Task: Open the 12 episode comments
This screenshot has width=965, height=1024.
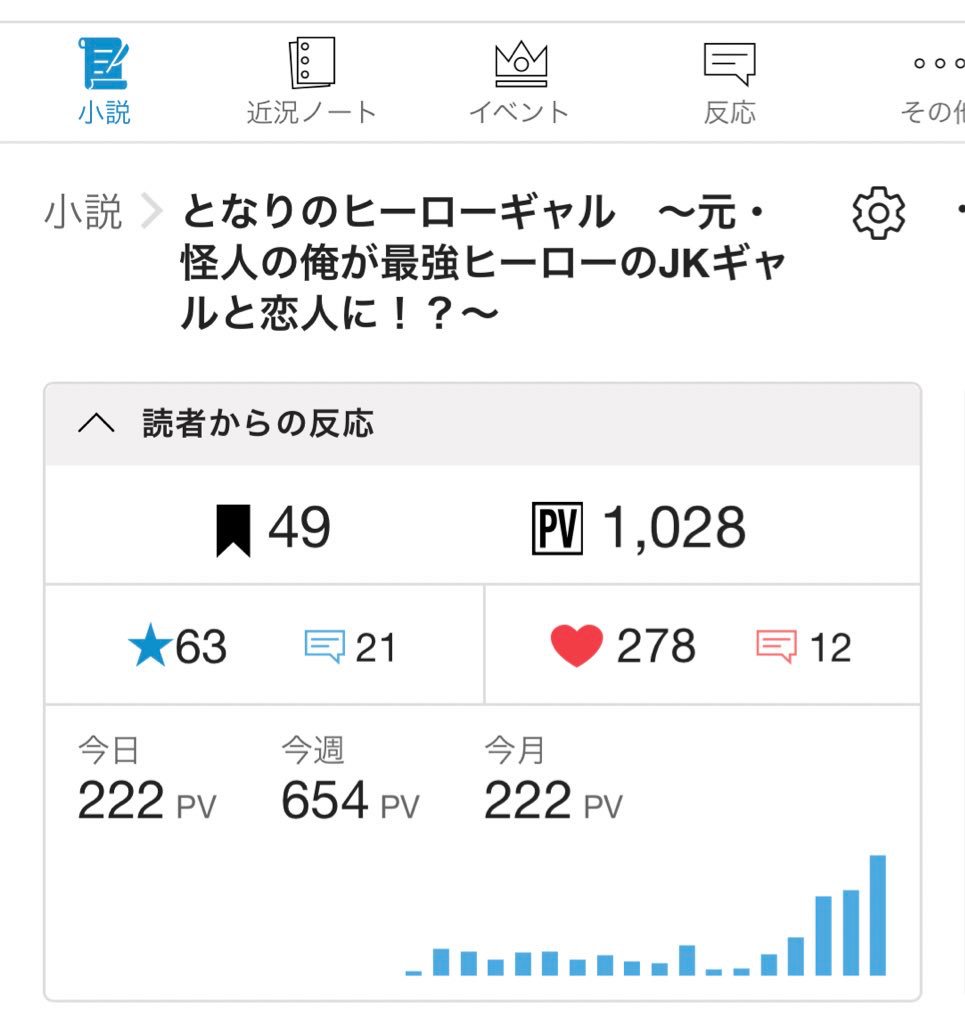Action: click(804, 647)
